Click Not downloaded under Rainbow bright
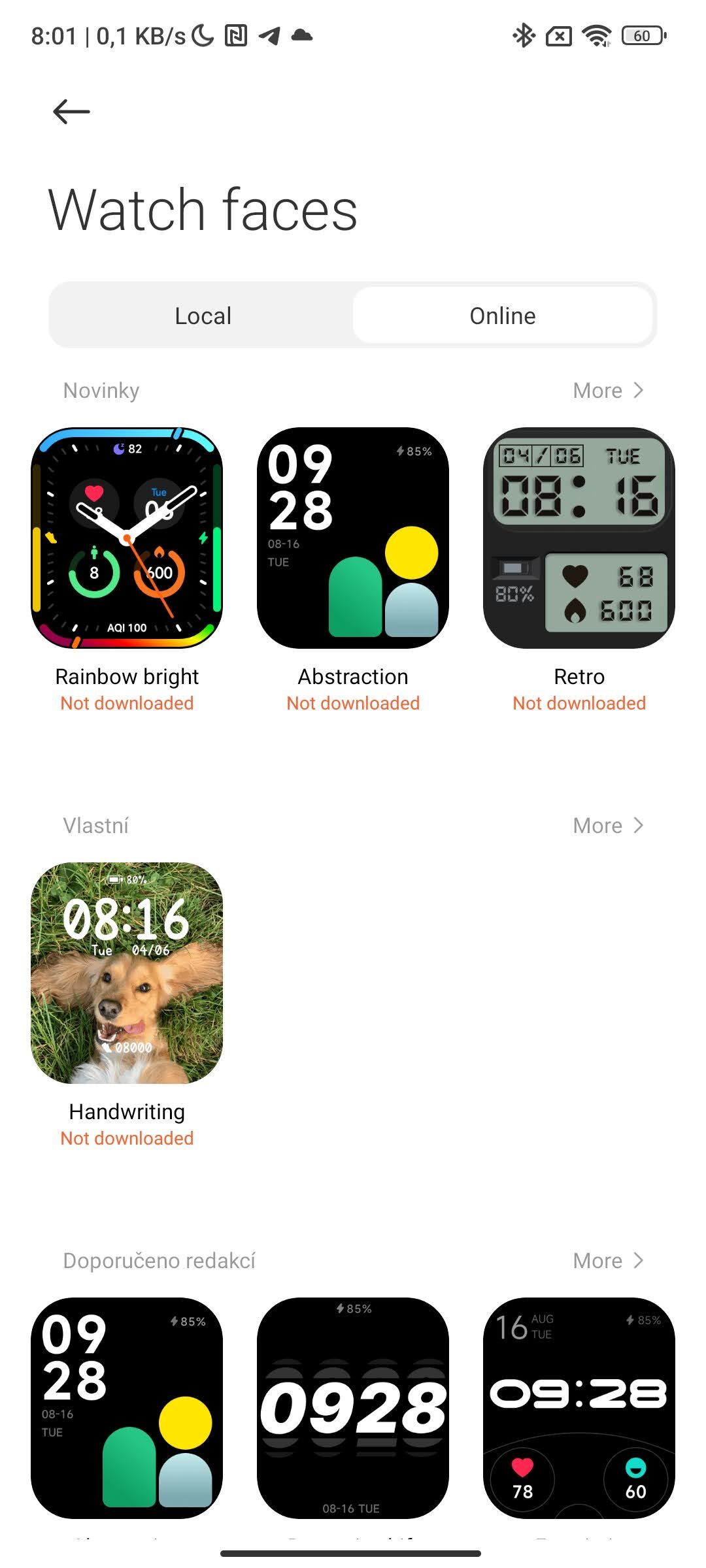 126,703
